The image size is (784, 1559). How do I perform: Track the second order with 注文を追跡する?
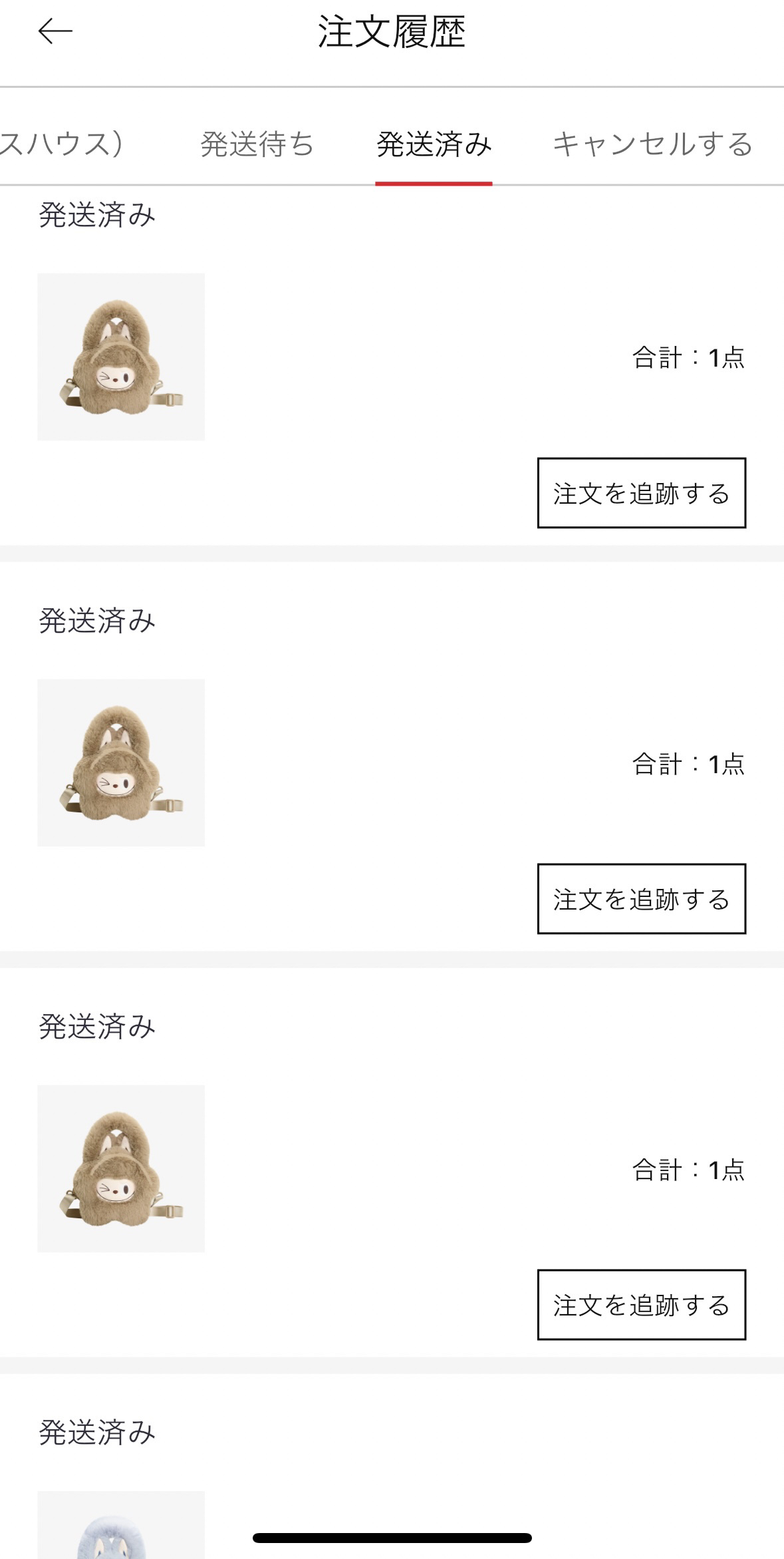click(x=641, y=899)
